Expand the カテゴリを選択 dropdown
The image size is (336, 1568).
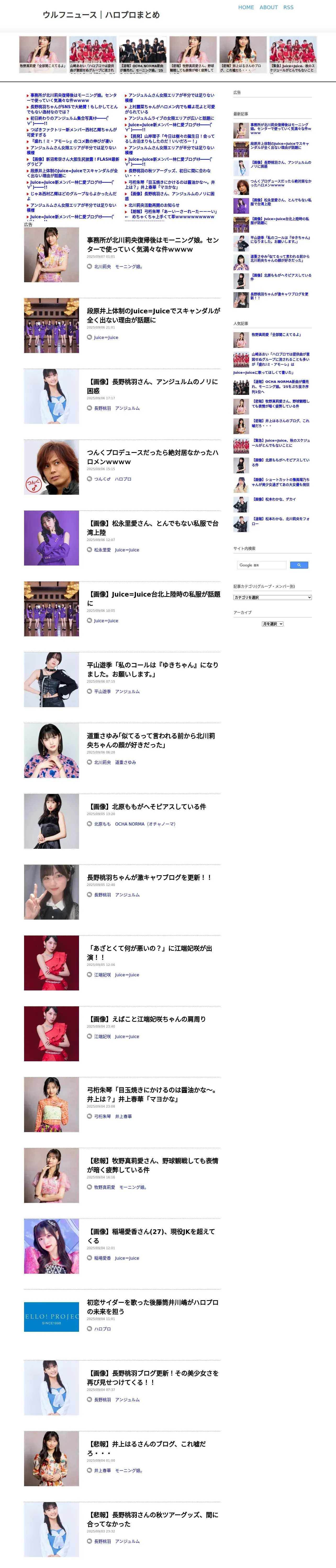tap(273, 597)
